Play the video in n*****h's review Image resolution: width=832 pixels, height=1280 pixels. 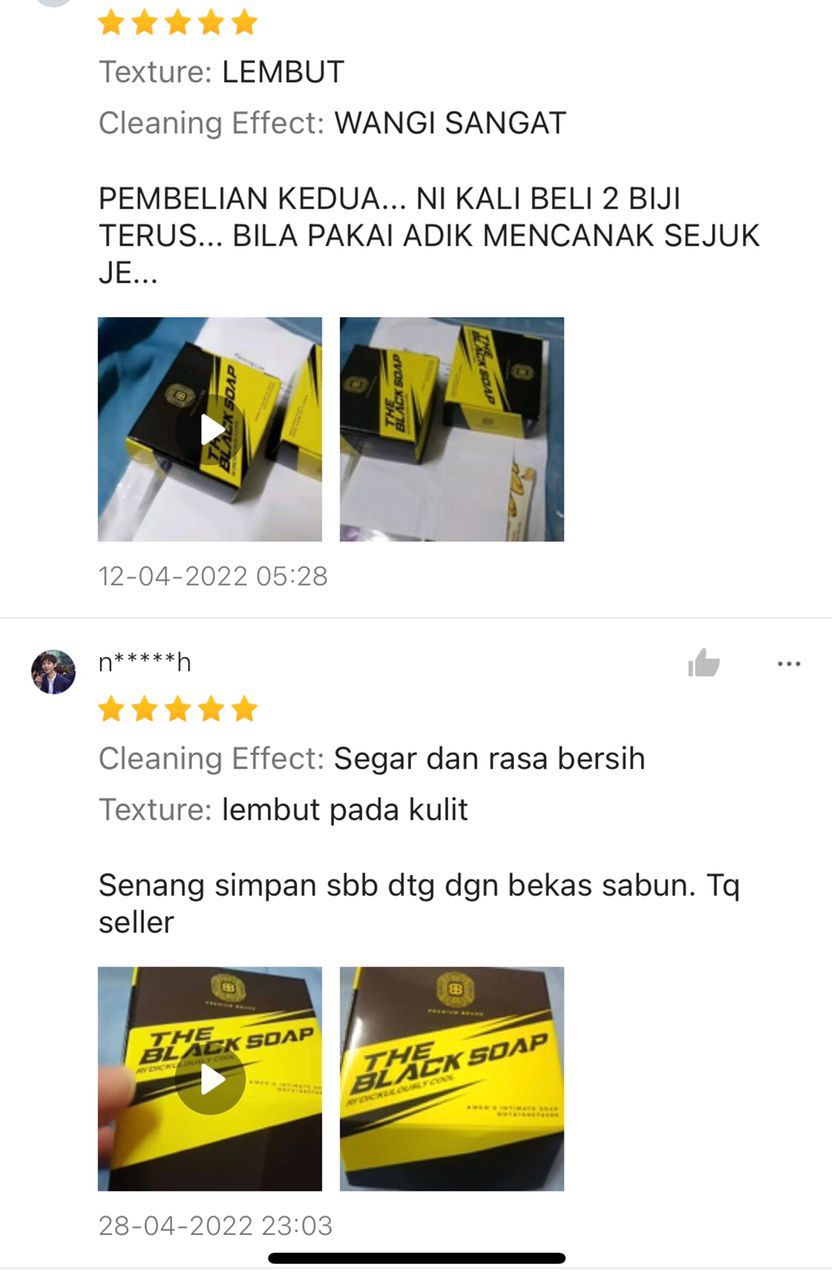[x=210, y=1078]
